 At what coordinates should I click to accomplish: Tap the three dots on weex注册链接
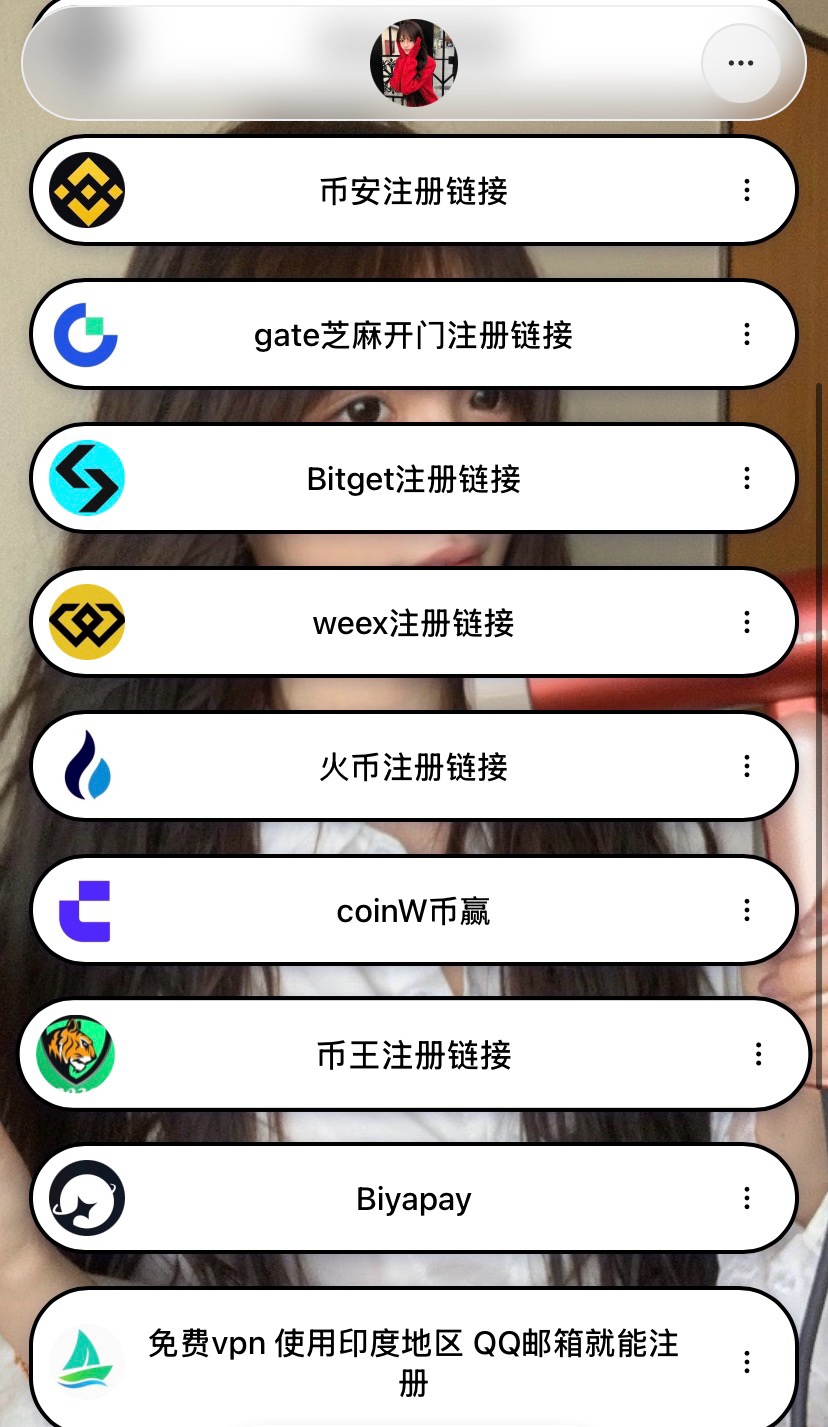coord(746,622)
